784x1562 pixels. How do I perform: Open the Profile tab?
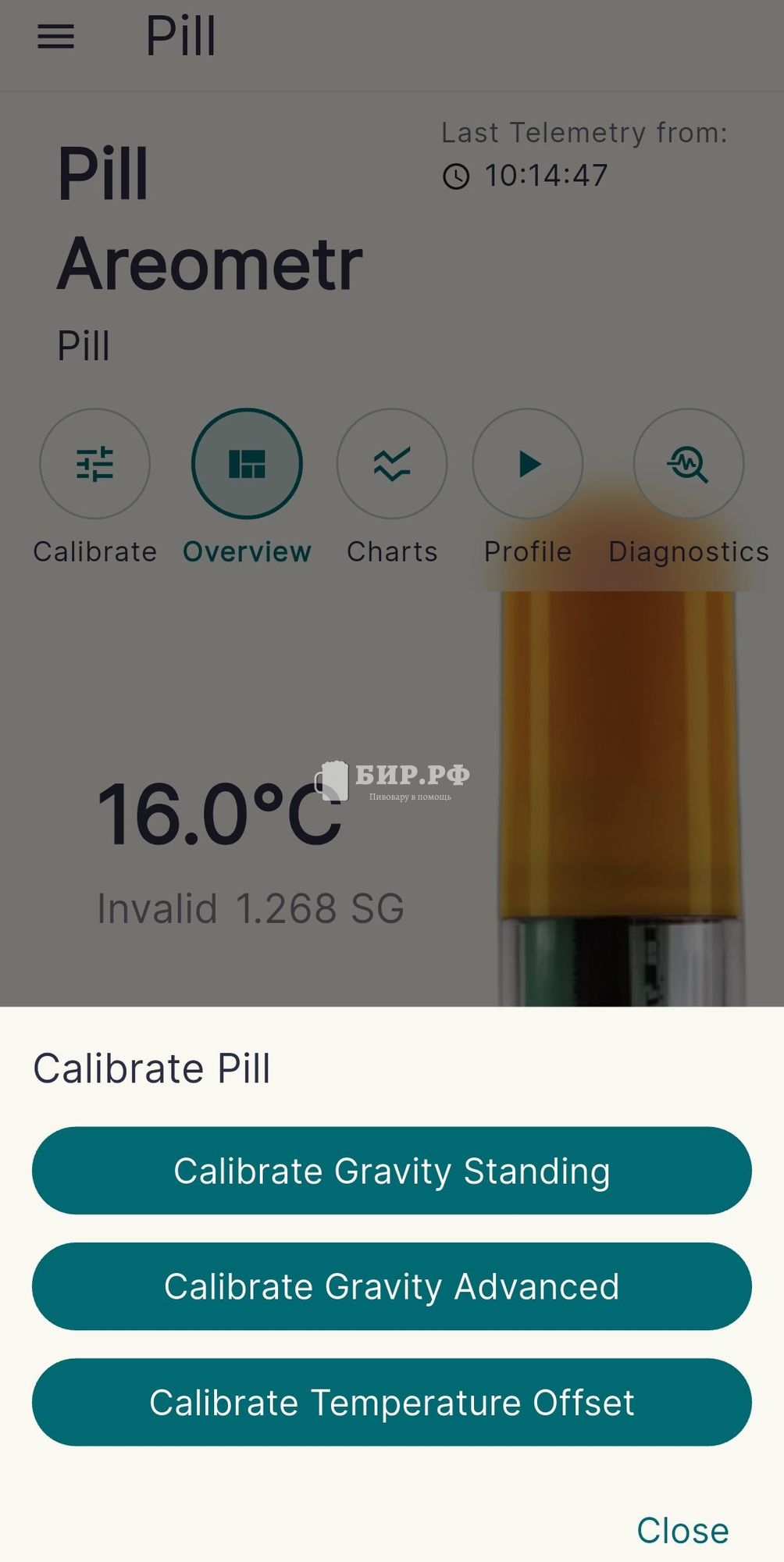click(528, 464)
